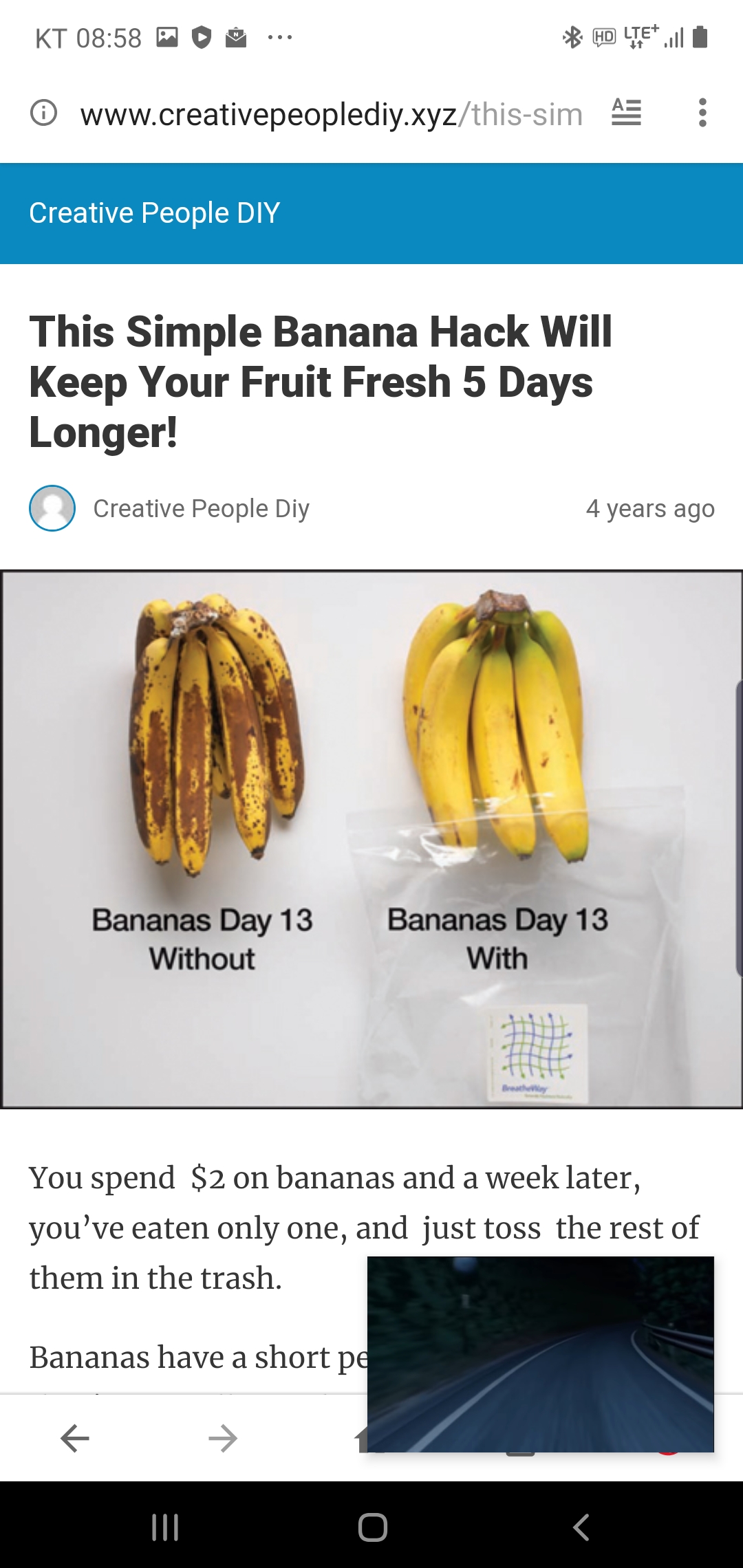Go forward to the next page

[222, 1437]
